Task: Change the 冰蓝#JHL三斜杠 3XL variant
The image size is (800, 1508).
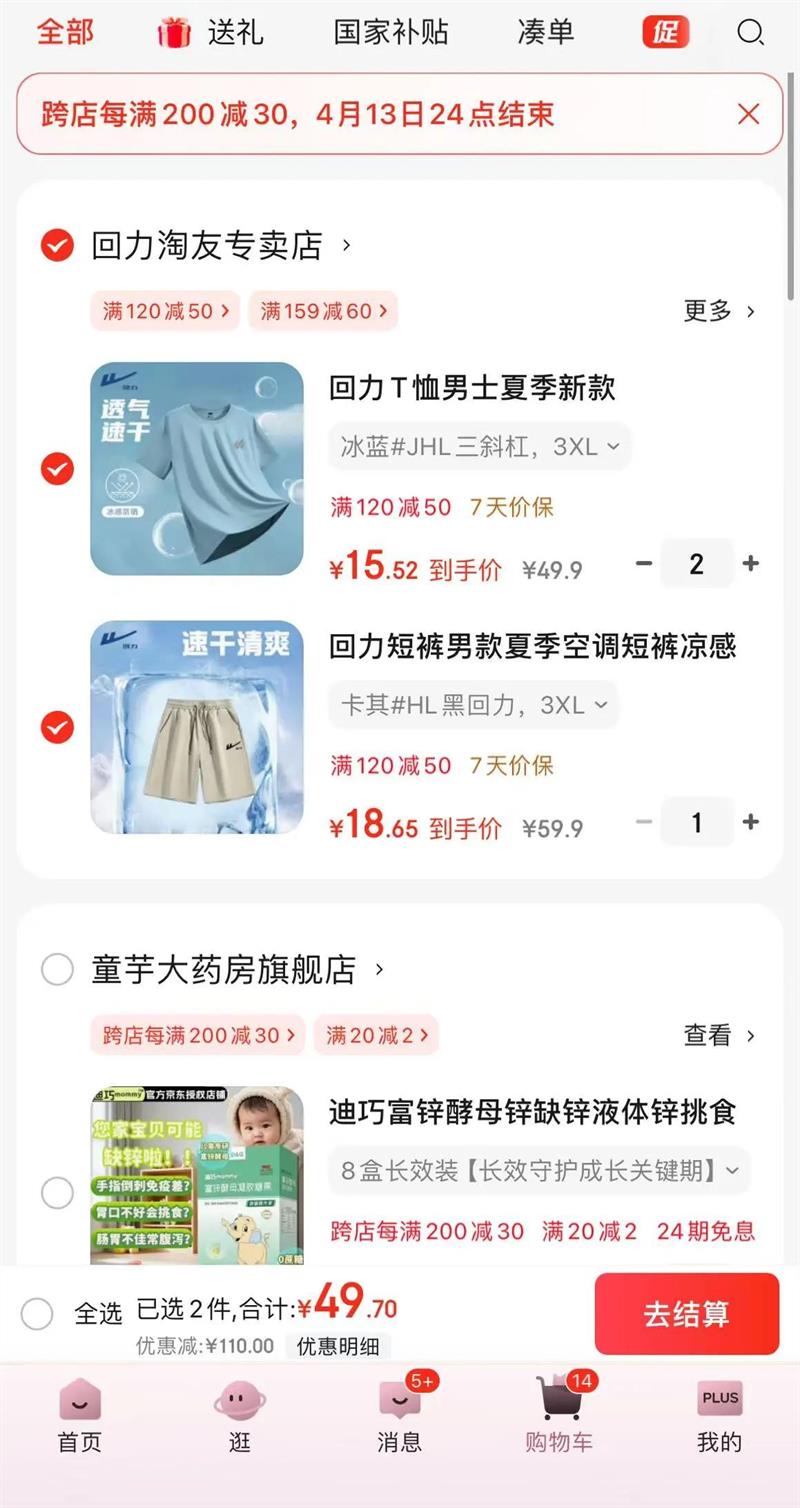Action: pyautogui.click(x=480, y=447)
